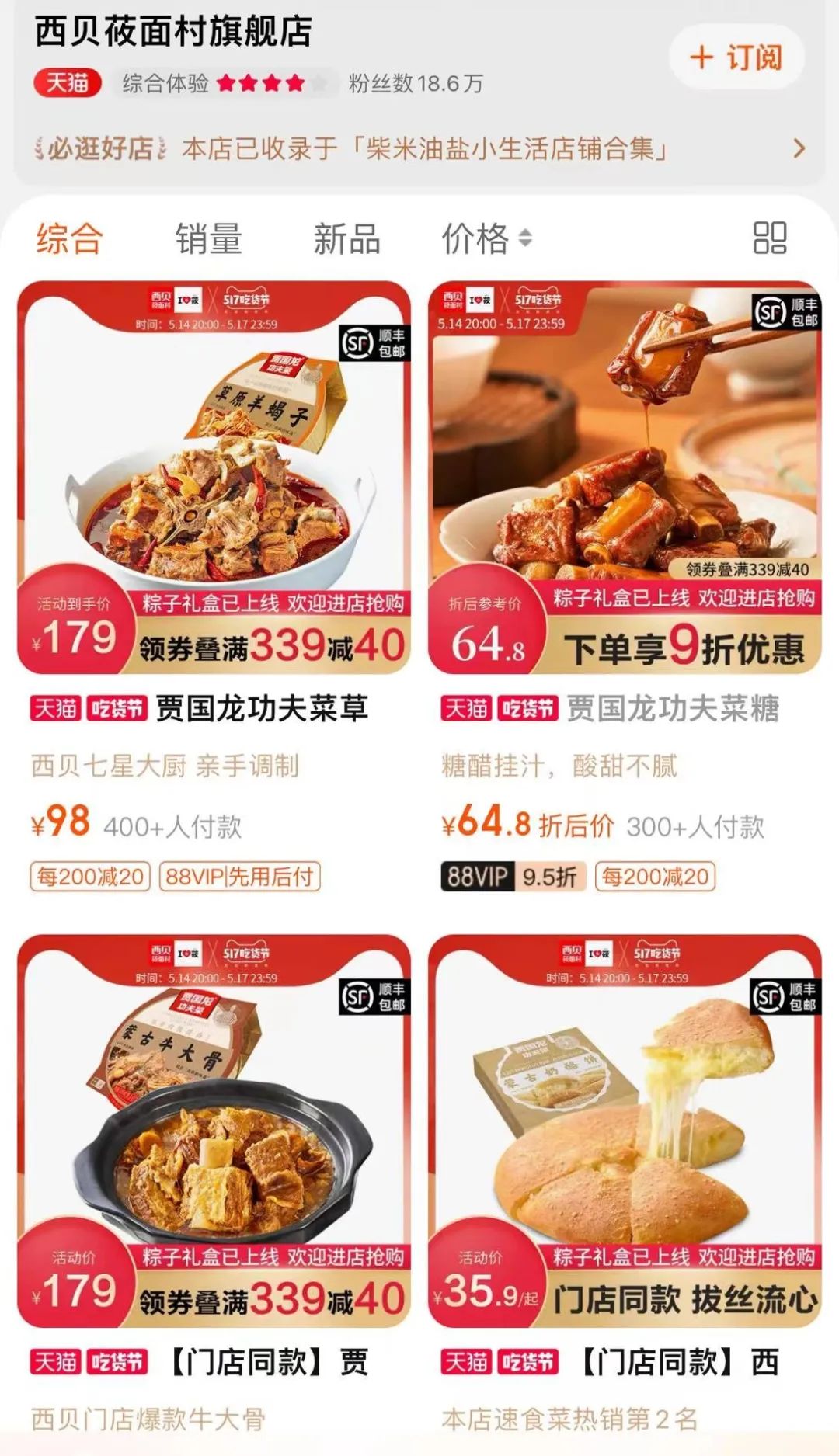Switch to the 新品 tab
The image size is (839, 1456).
click(x=346, y=238)
